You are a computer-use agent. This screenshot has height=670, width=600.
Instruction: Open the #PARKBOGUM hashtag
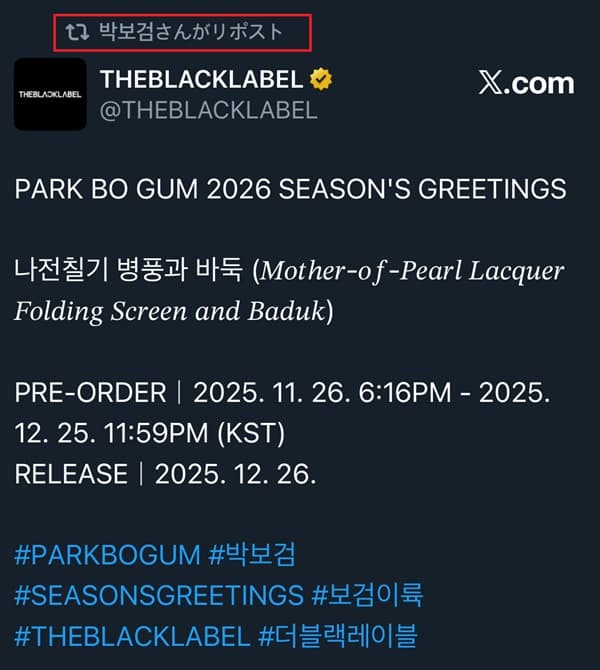tap(106, 555)
